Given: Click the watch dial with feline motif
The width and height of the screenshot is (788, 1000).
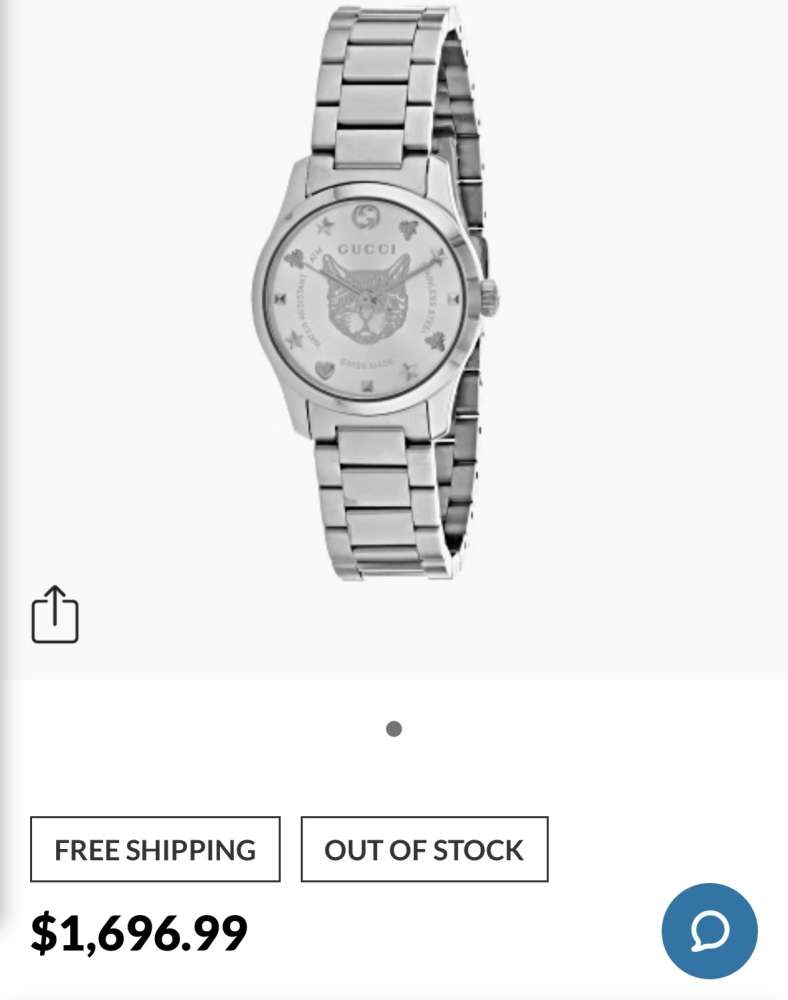Looking at the screenshot, I should tap(367, 295).
